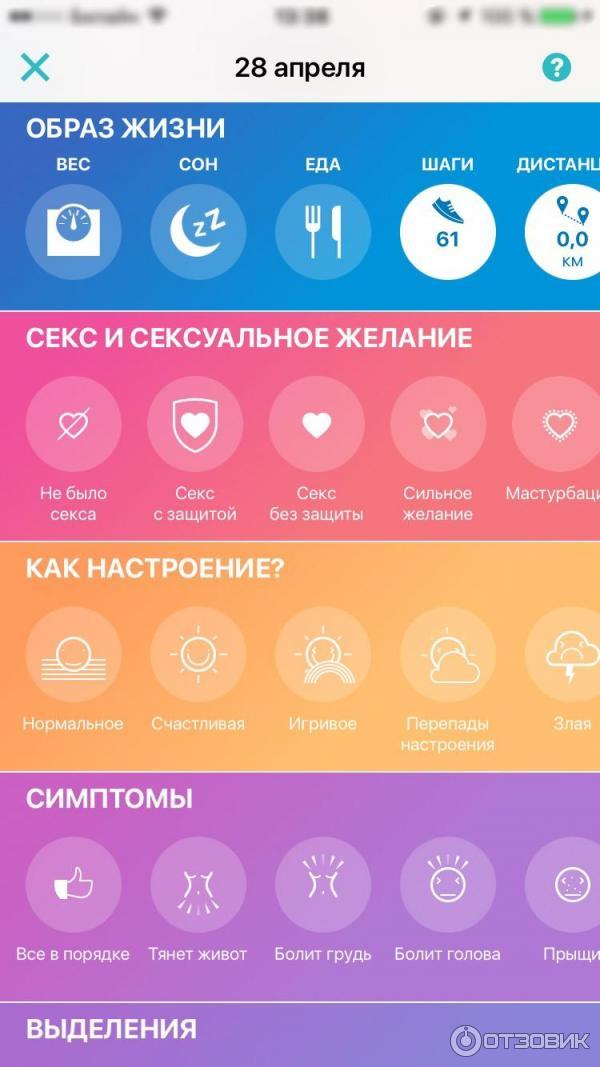This screenshot has height=1067, width=600.
Task: Choose Секс без защиты
Action: (316, 424)
